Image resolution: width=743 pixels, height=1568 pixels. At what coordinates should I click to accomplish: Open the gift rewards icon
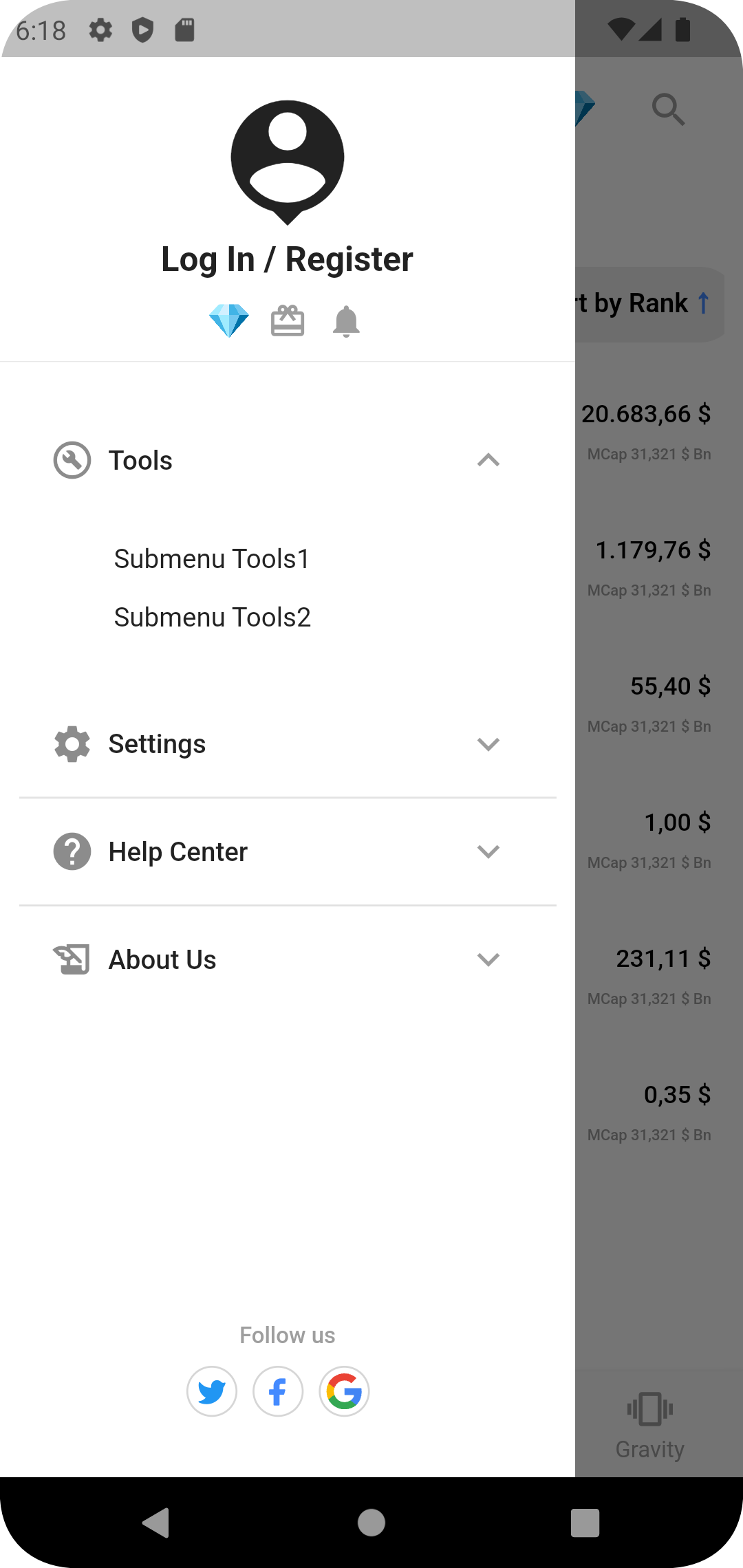[288, 320]
